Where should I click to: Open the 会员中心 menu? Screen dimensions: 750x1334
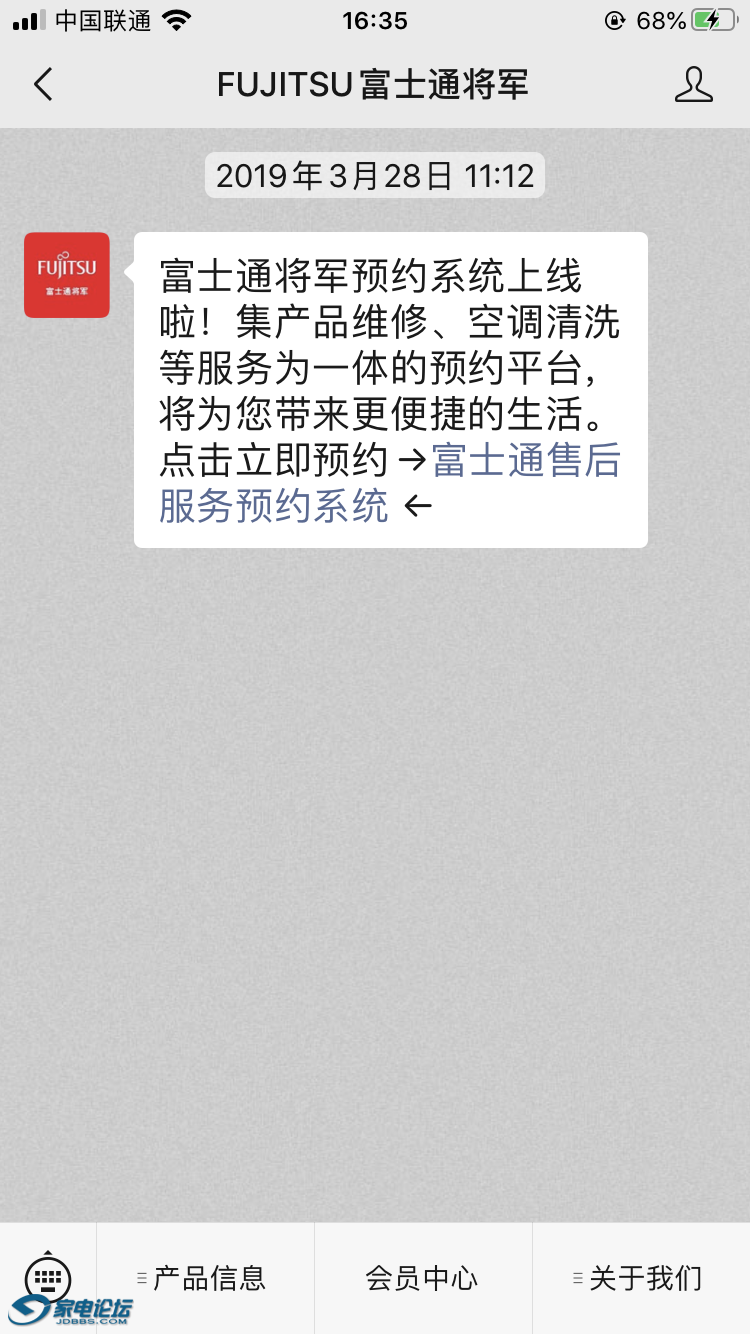422,1278
